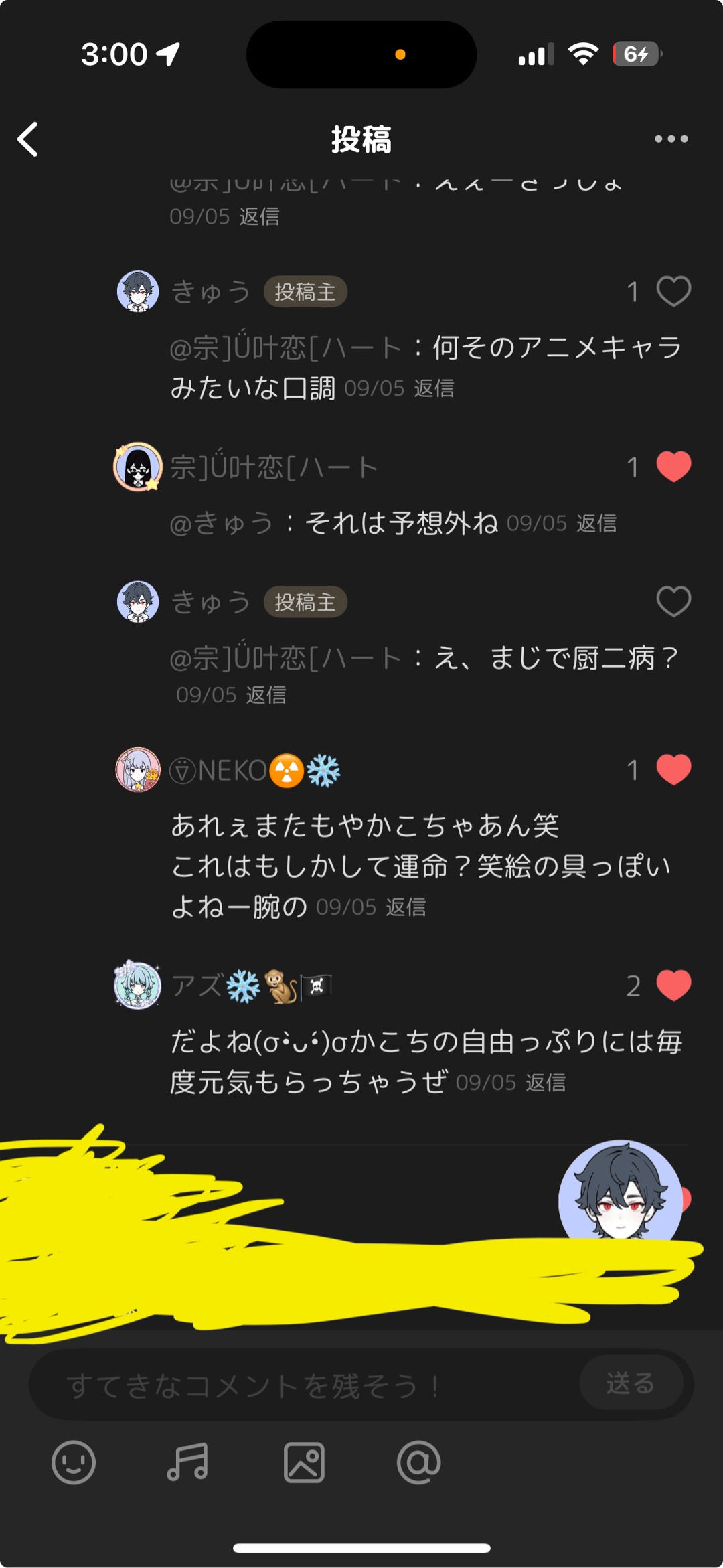Viewport: 723px width, 1568px height.
Task: Add an image to the comment
Action: [304, 1463]
